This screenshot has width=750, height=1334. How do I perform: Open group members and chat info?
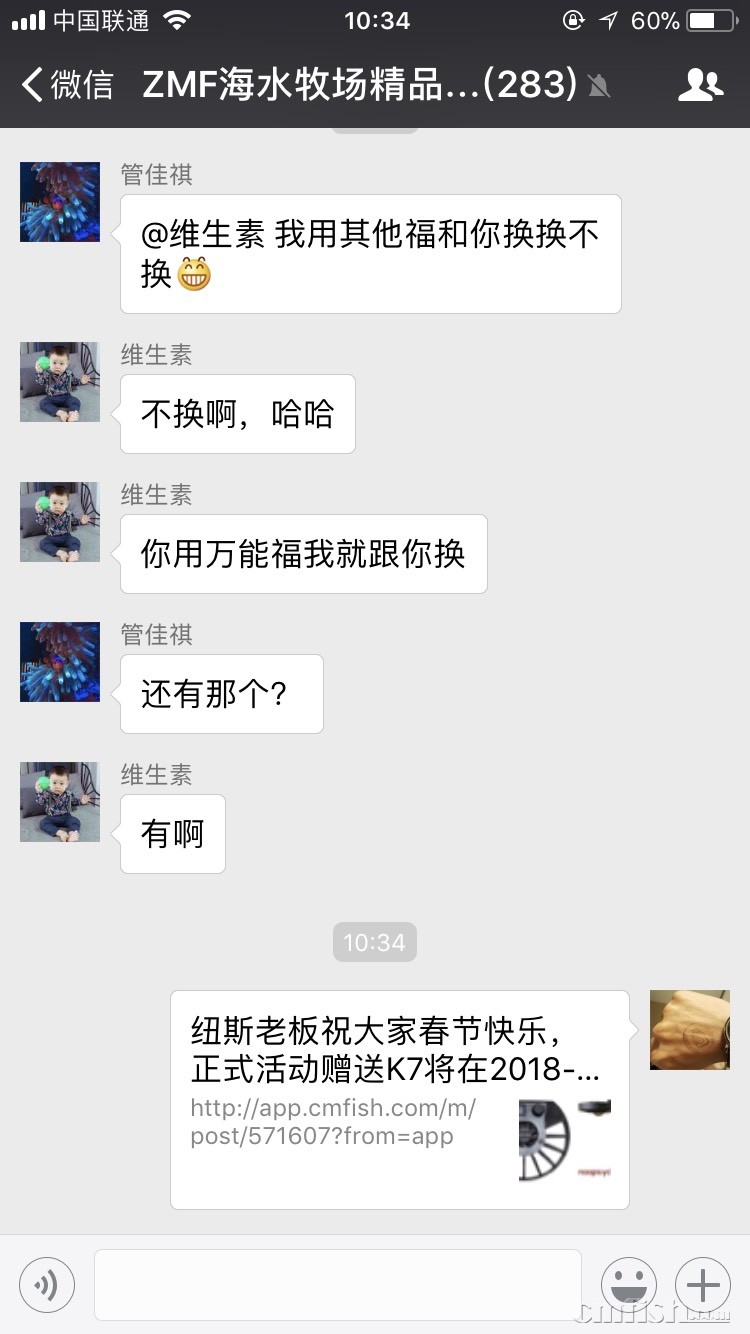(700, 85)
